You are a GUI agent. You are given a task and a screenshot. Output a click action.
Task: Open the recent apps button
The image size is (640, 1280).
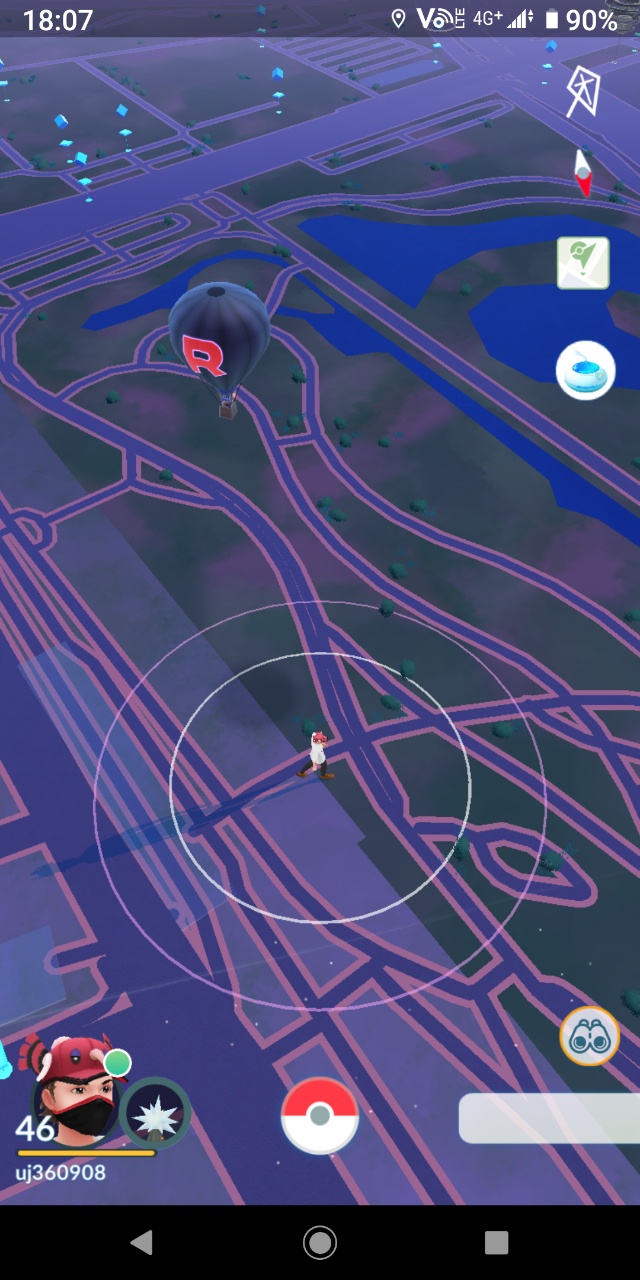point(496,1242)
